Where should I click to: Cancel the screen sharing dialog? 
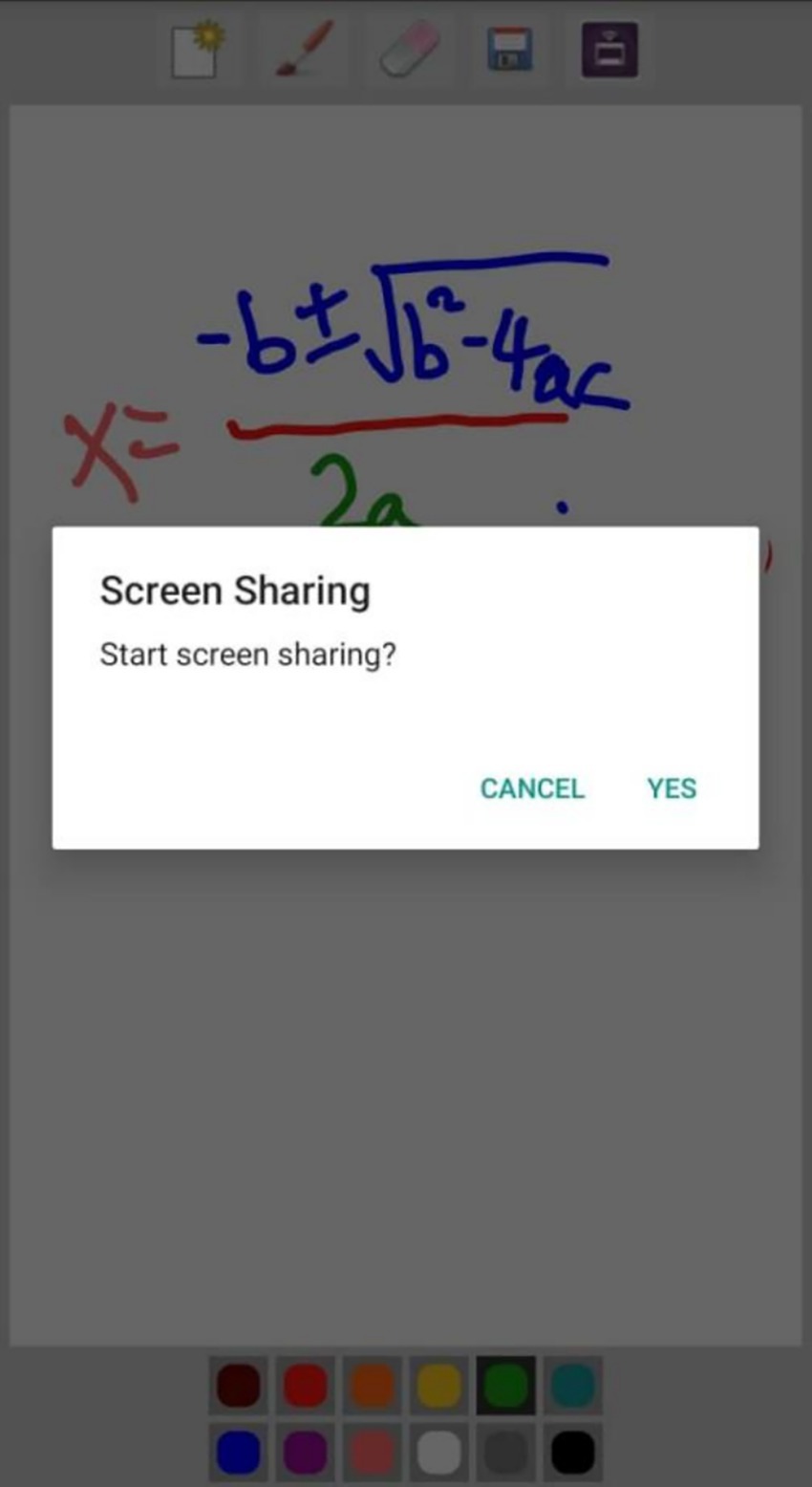pos(532,788)
